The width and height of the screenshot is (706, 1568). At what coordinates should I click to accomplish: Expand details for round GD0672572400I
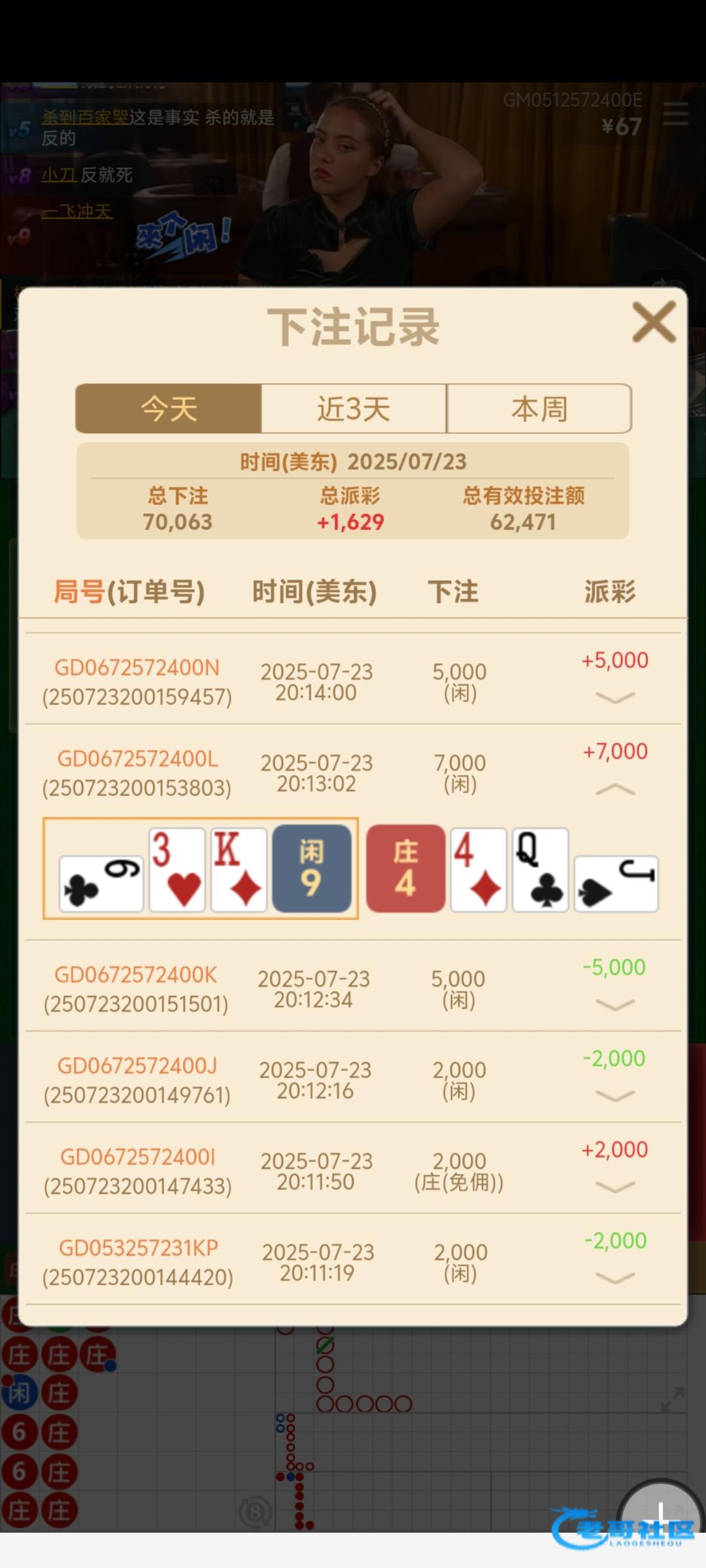615,1186
